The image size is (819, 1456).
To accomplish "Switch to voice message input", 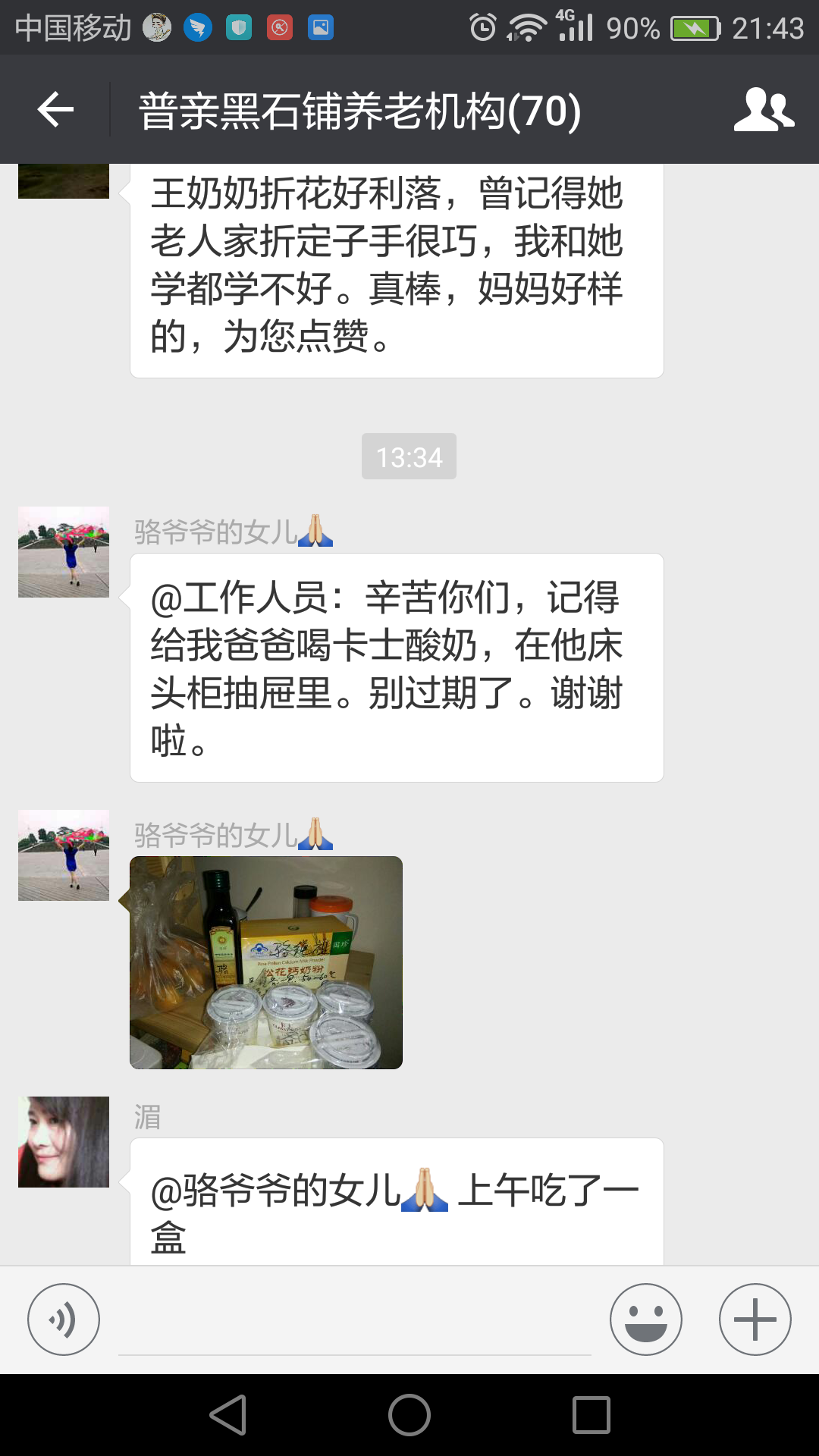I will point(64,1319).
